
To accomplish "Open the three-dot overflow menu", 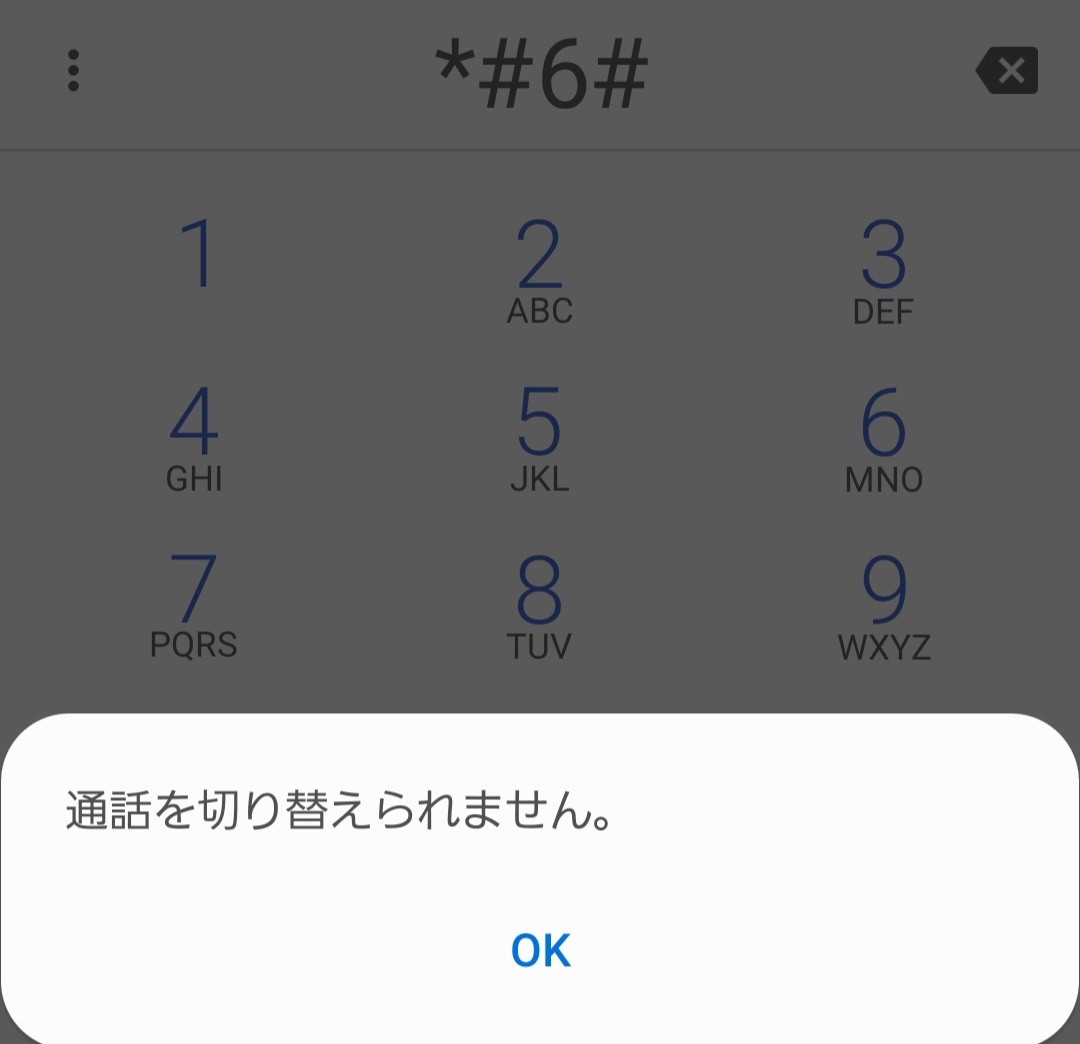I will point(73,71).
